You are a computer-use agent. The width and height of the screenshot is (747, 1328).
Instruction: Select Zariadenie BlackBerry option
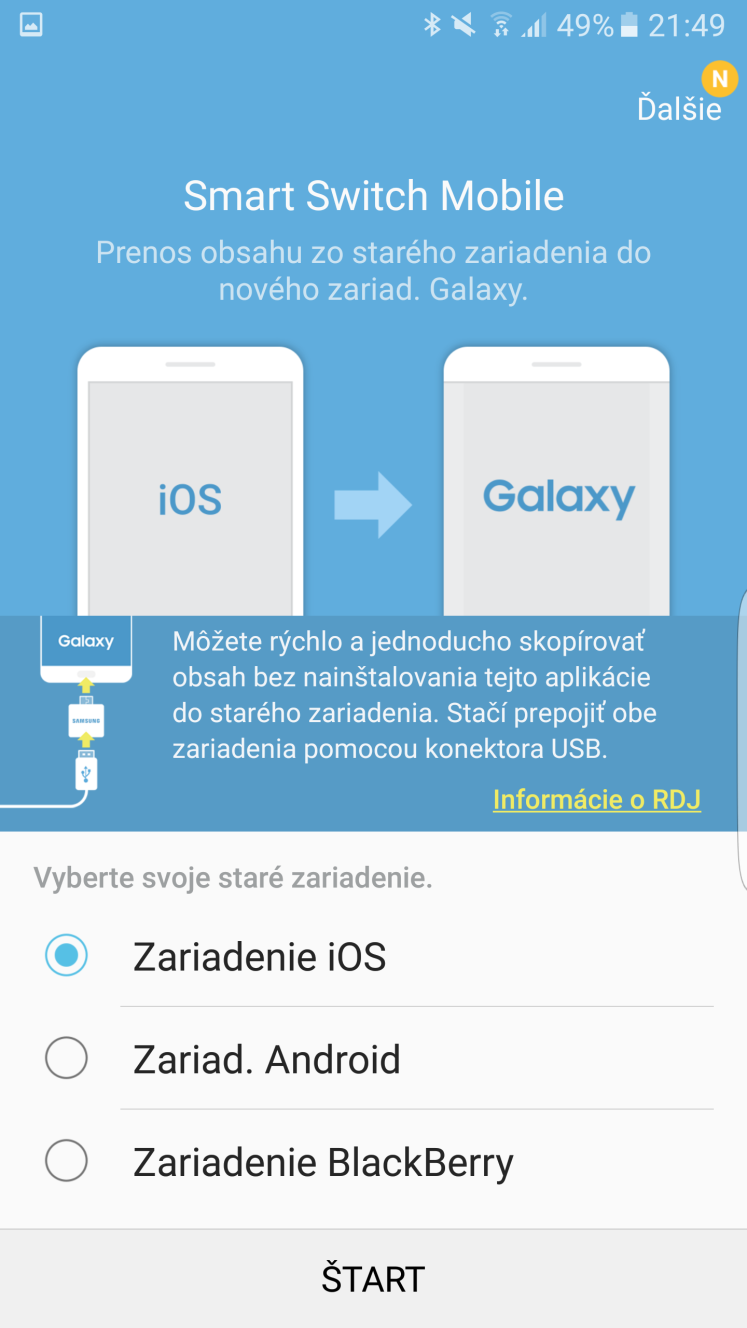[373, 1162]
